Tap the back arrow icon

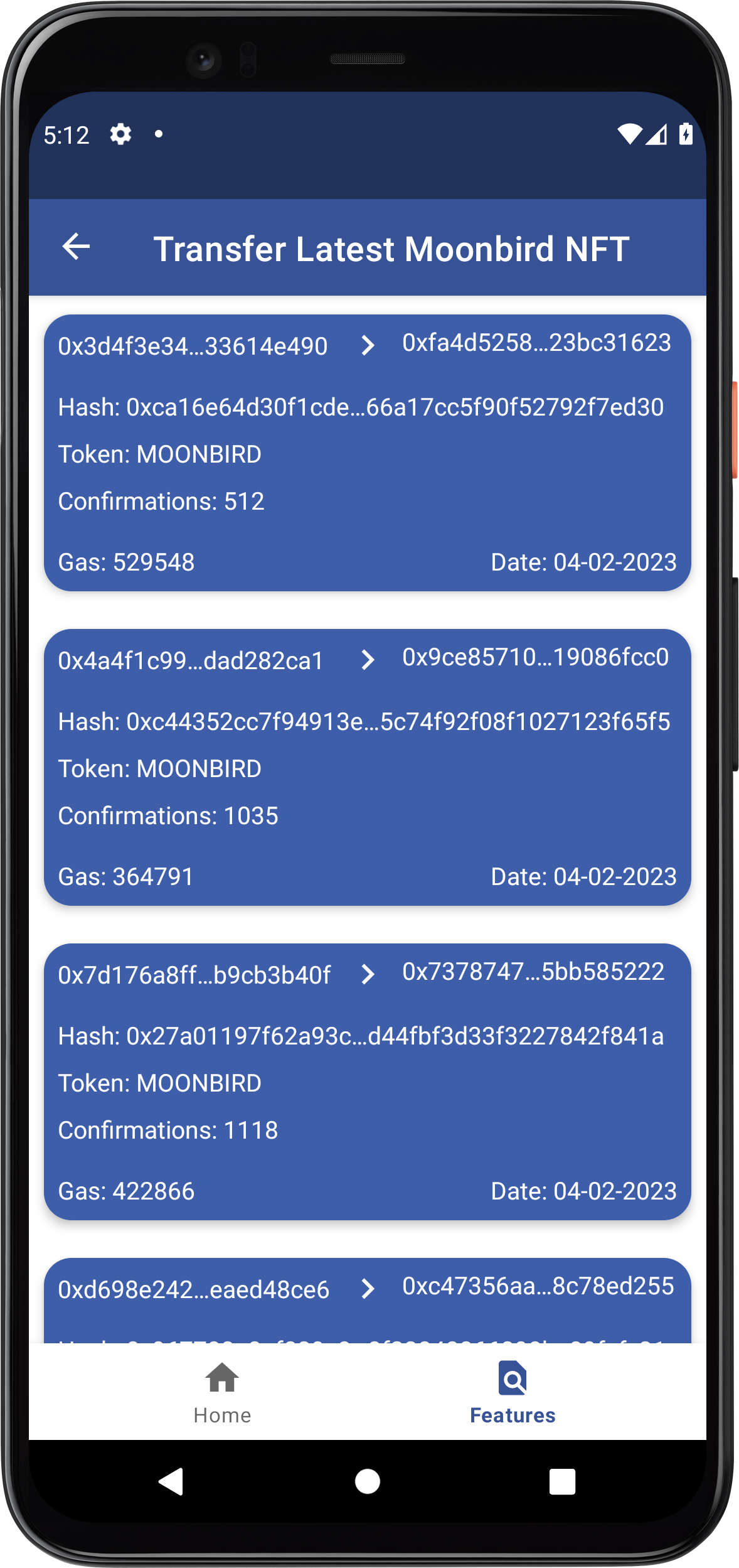click(x=75, y=247)
